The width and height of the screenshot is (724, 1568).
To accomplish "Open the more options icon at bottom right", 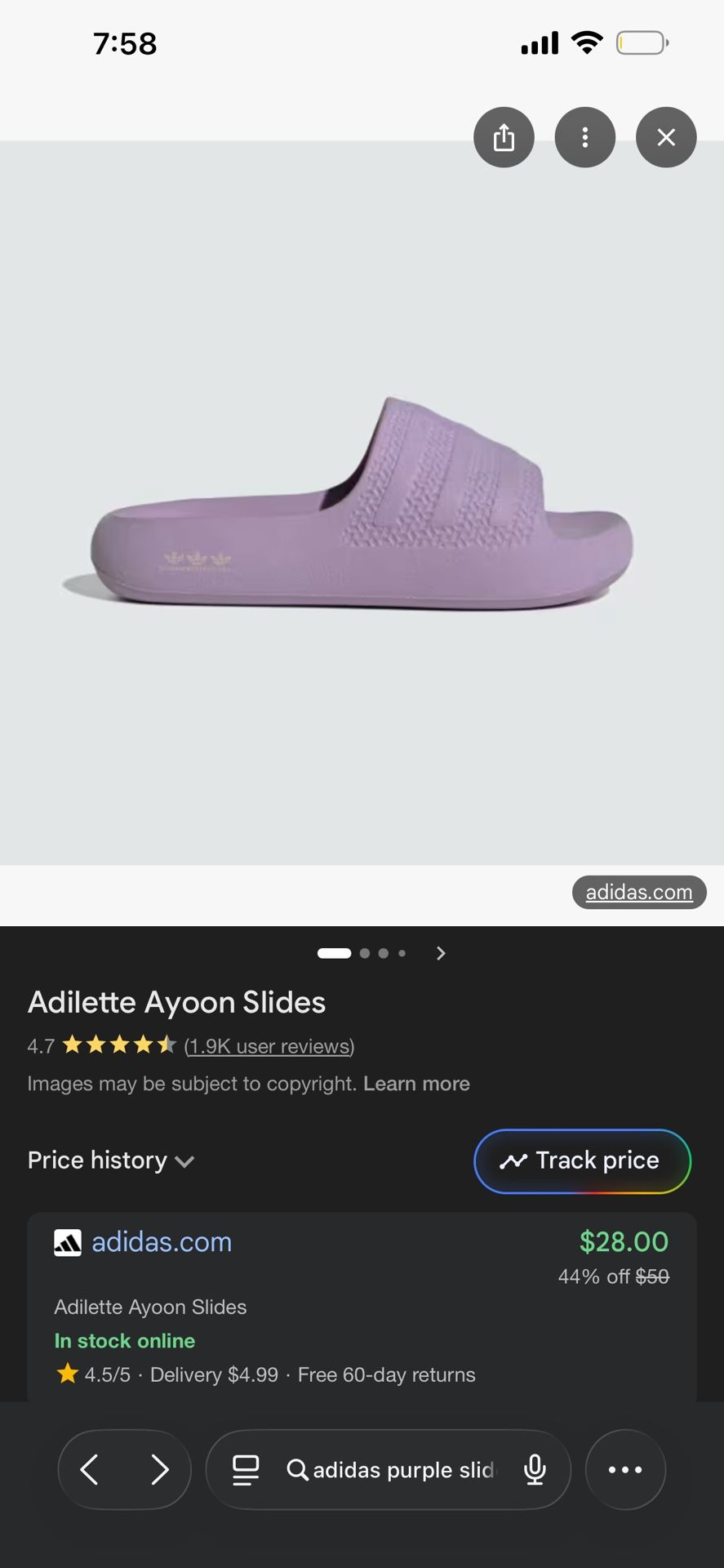I will [624, 1469].
